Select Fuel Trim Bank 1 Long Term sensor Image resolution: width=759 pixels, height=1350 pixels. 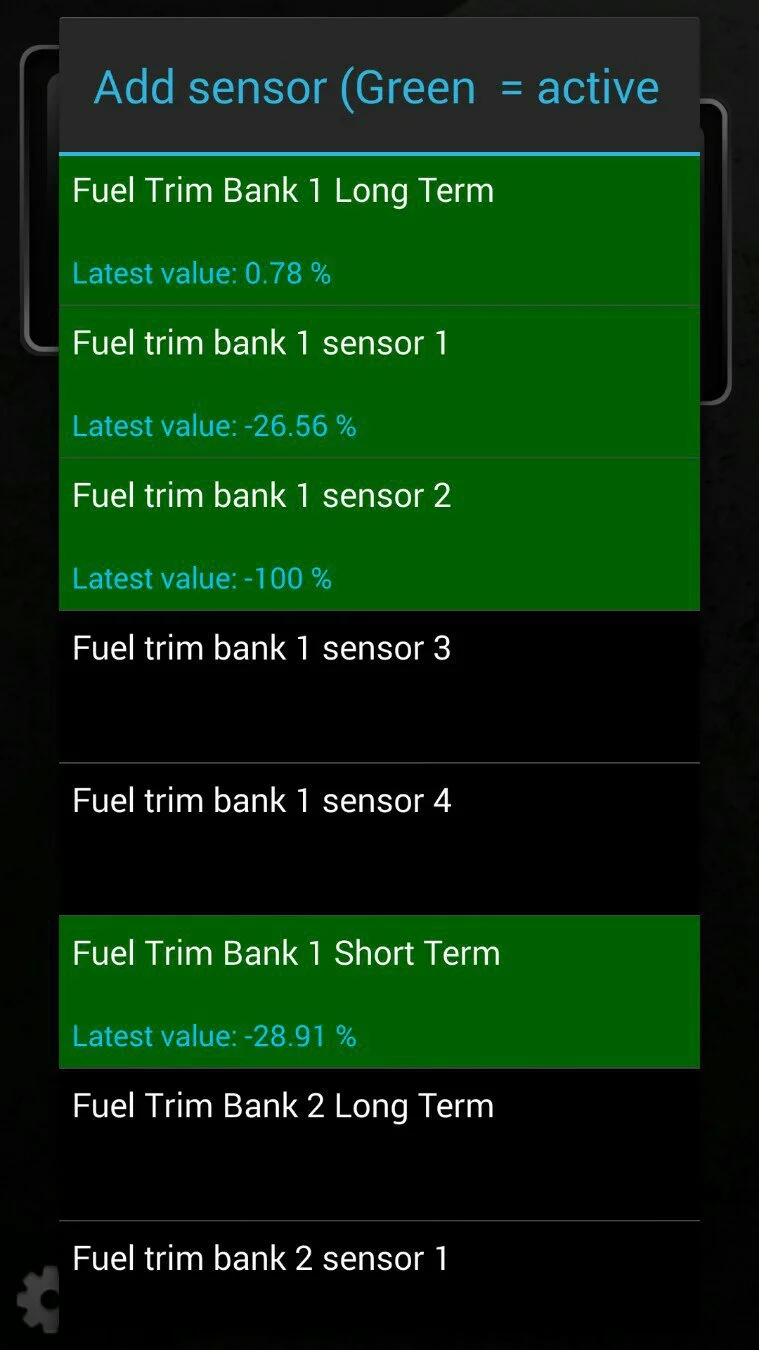379,230
